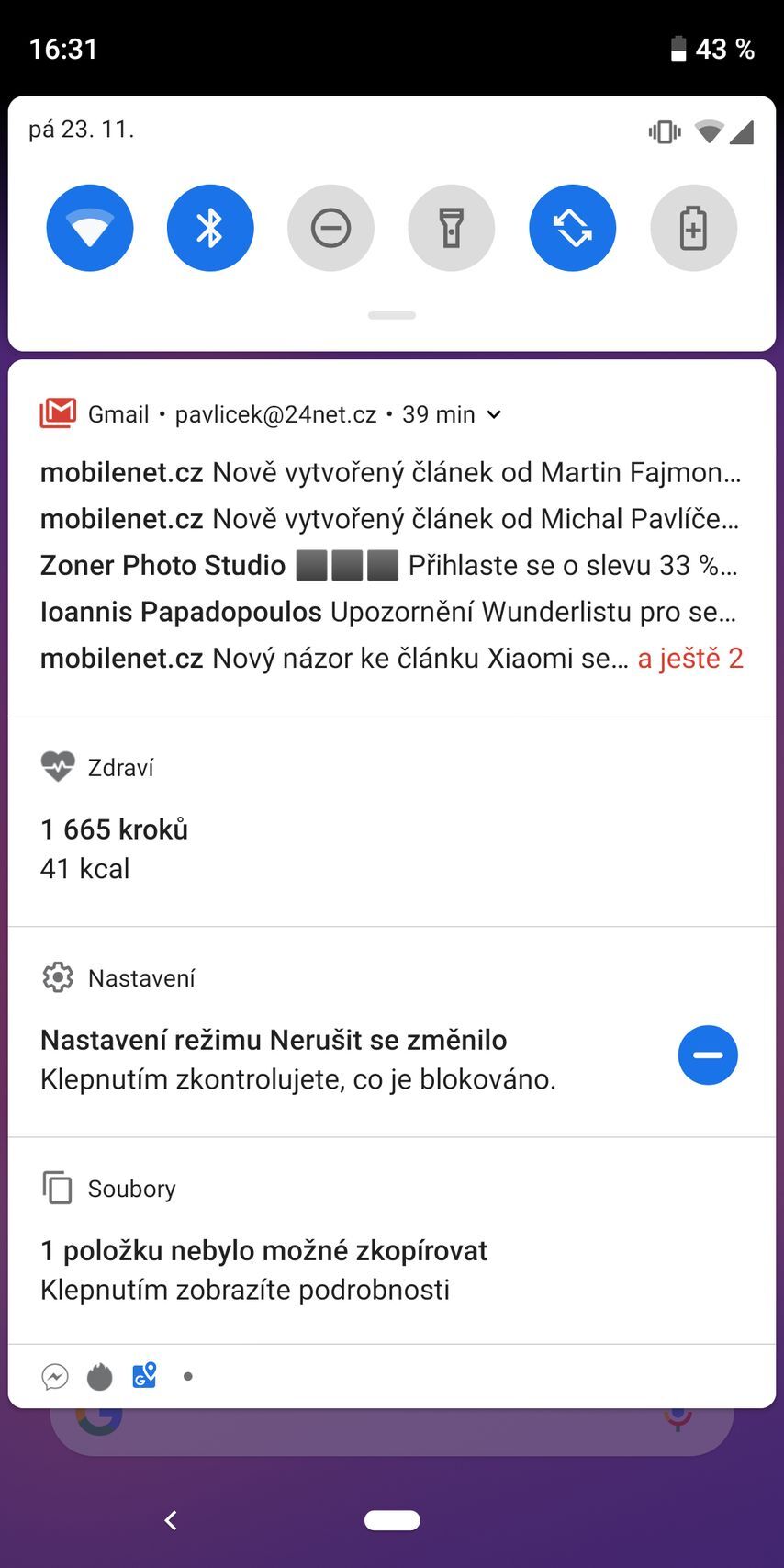Toggle the auto-rotate screen tile
Screen dimensions: 784x1568
coord(572,227)
